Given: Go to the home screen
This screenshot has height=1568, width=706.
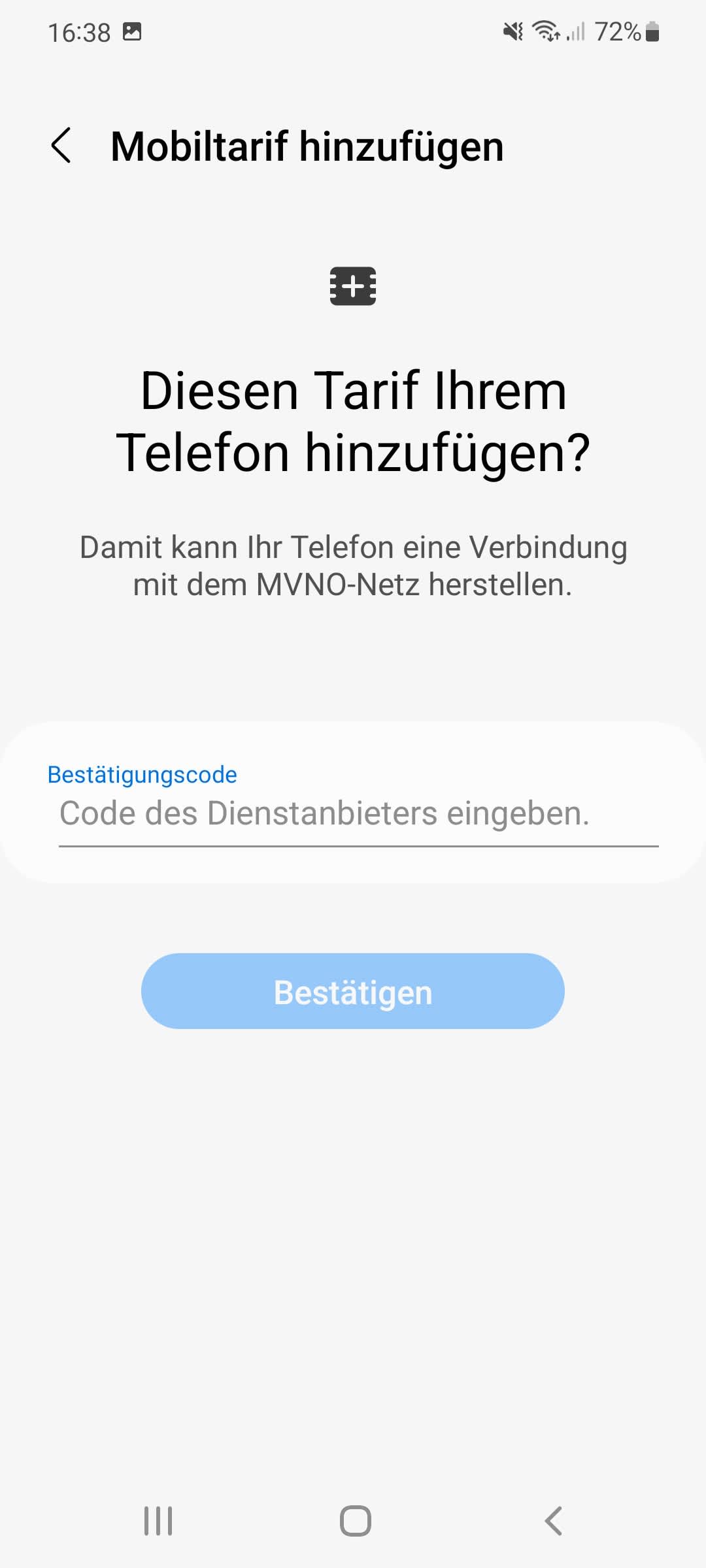Looking at the screenshot, I should pos(355,1520).
